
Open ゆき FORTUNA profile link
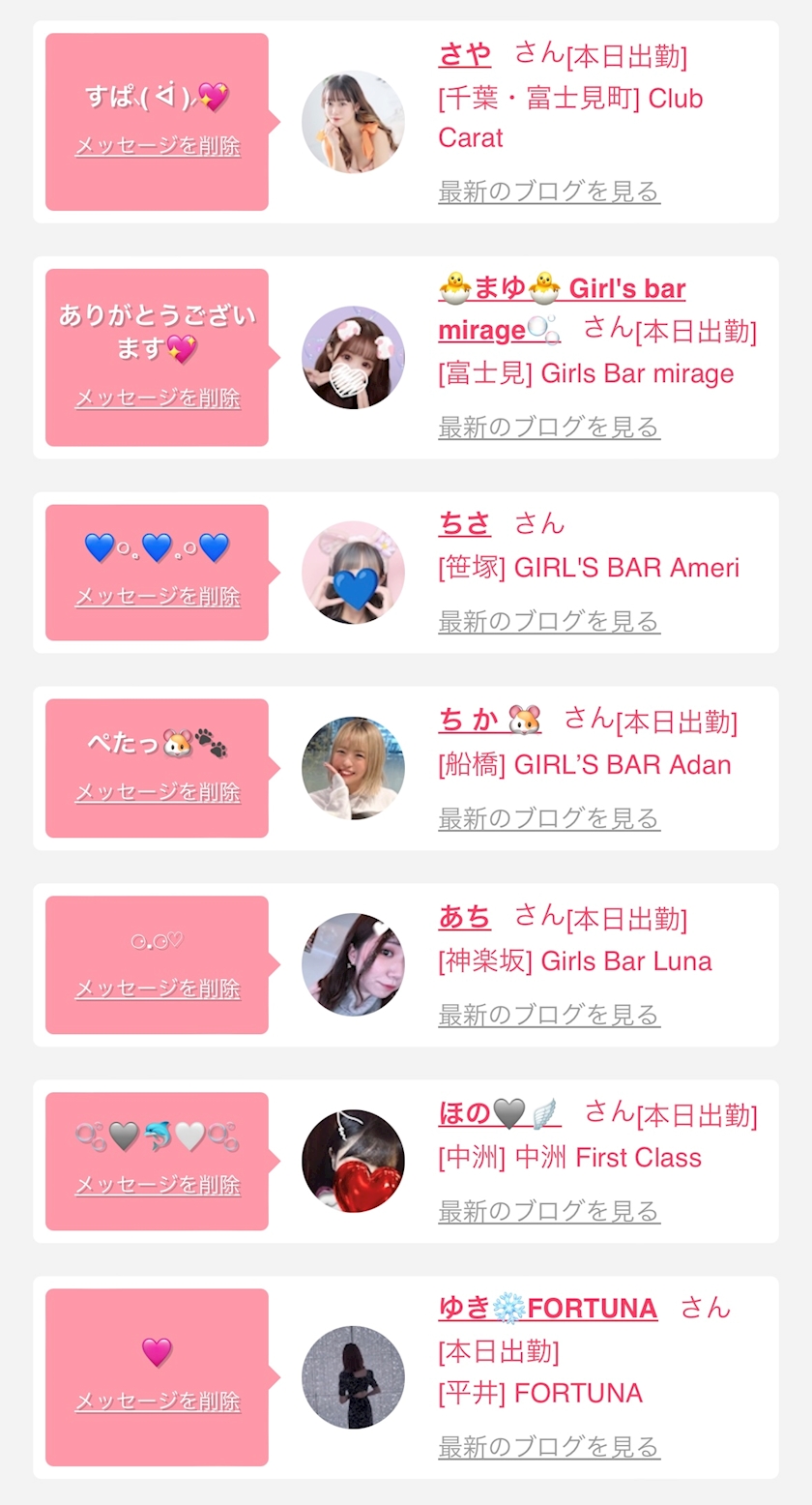click(x=547, y=1309)
